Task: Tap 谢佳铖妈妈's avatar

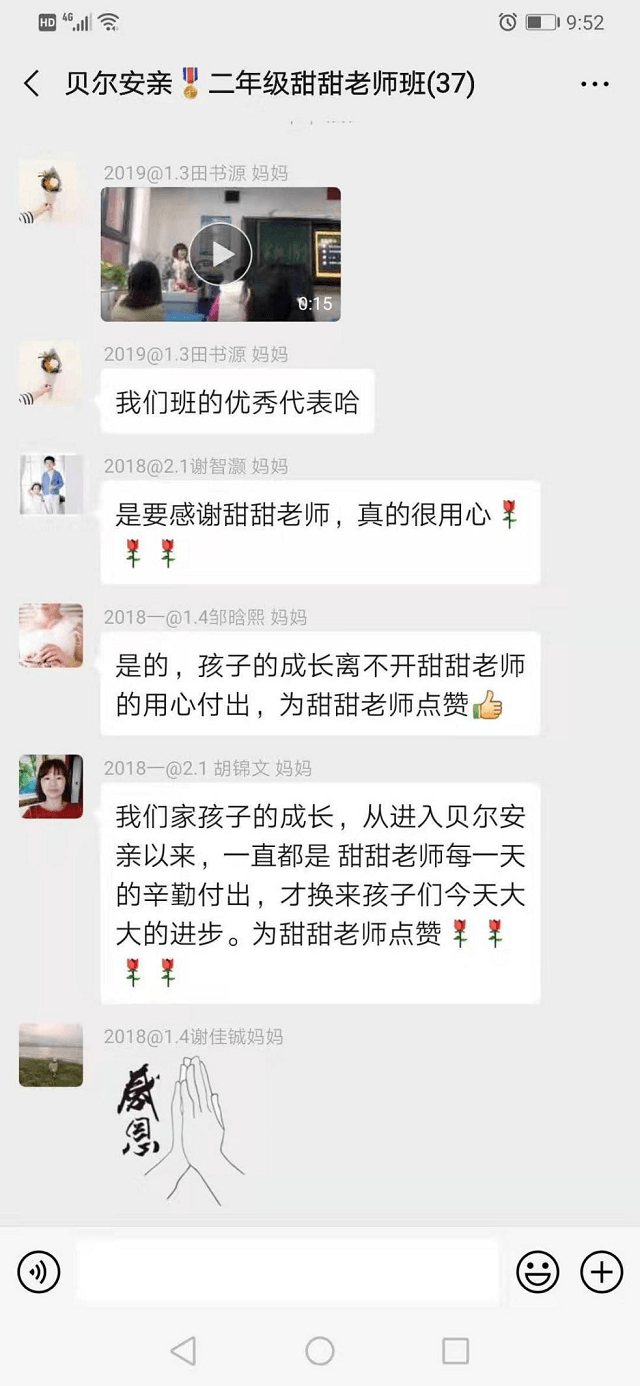Action: click(x=51, y=1055)
